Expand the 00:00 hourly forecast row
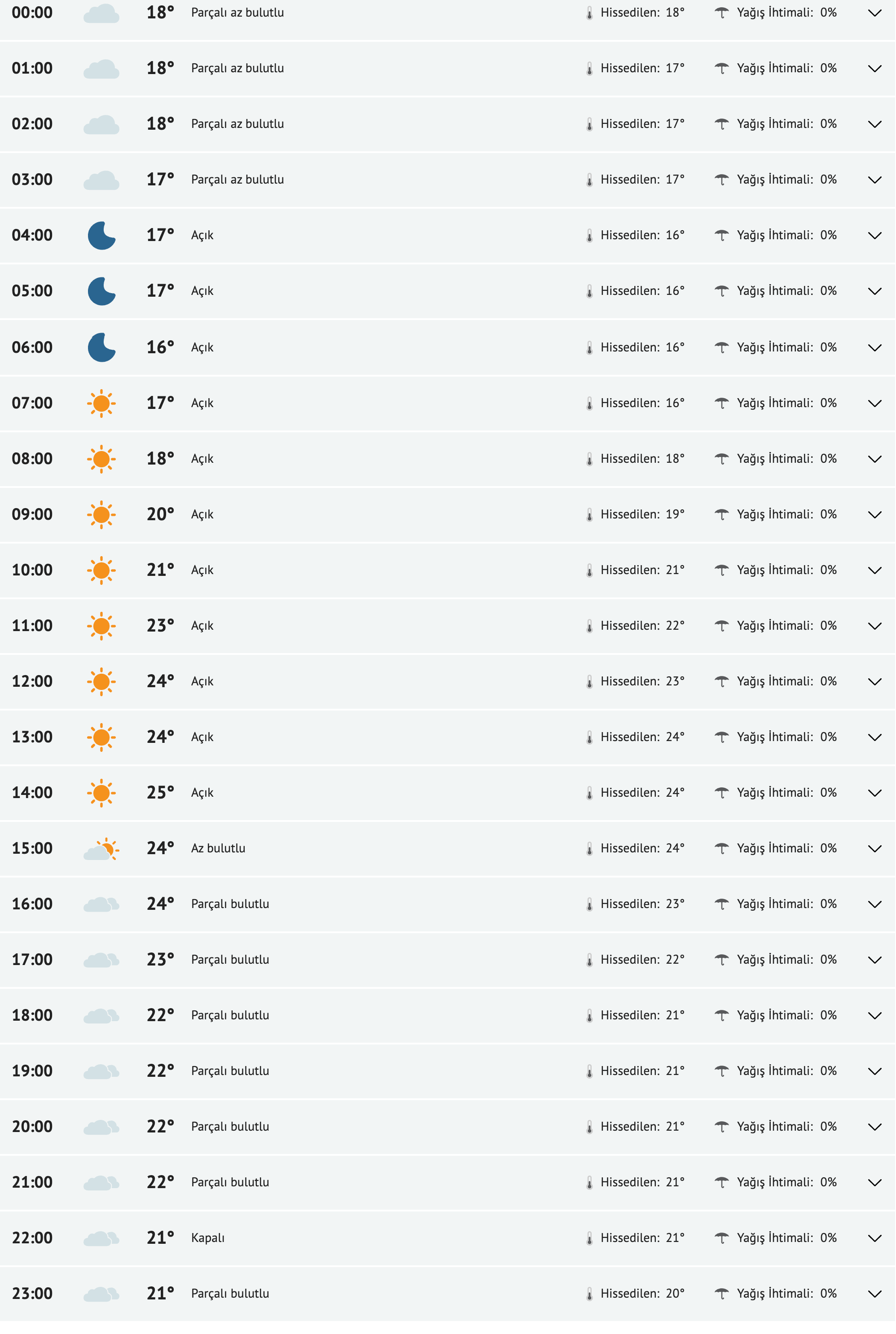Screen dimensions: 896x1334 point(874,13)
